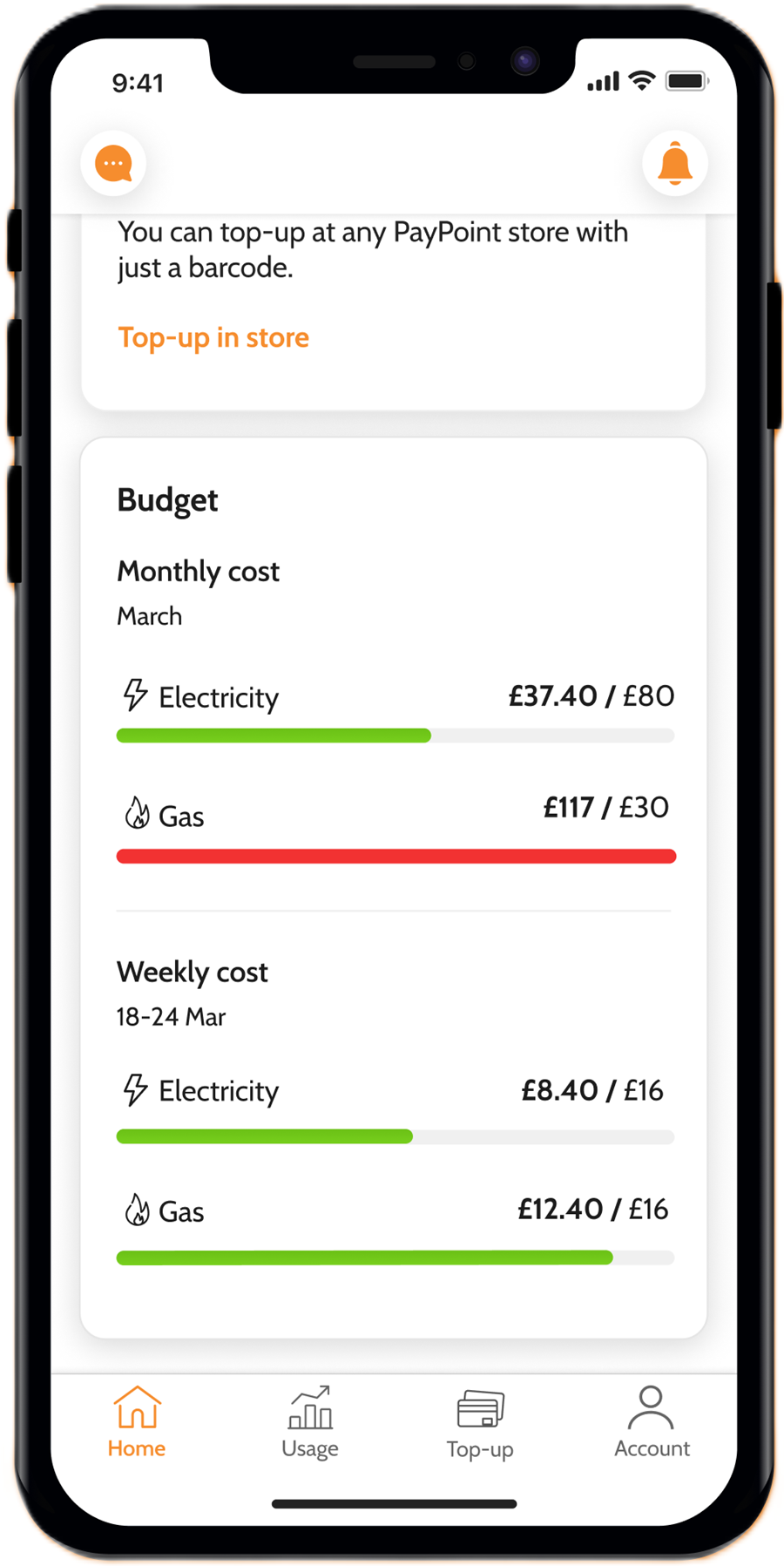Screen dimensions: 784x1566
Task: Tap the Monthly cost label
Action: pos(198,571)
